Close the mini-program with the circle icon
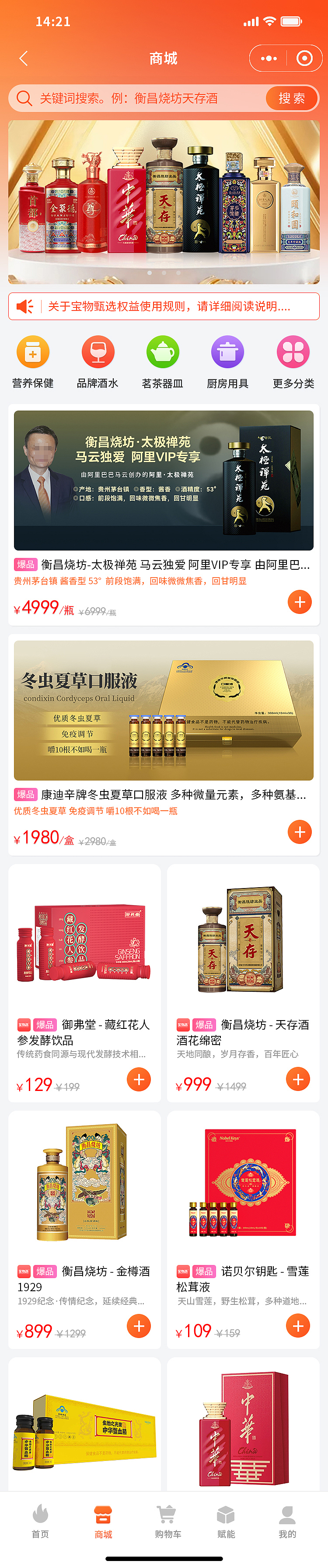328x1568 pixels. pyautogui.click(x=304, y=59)
